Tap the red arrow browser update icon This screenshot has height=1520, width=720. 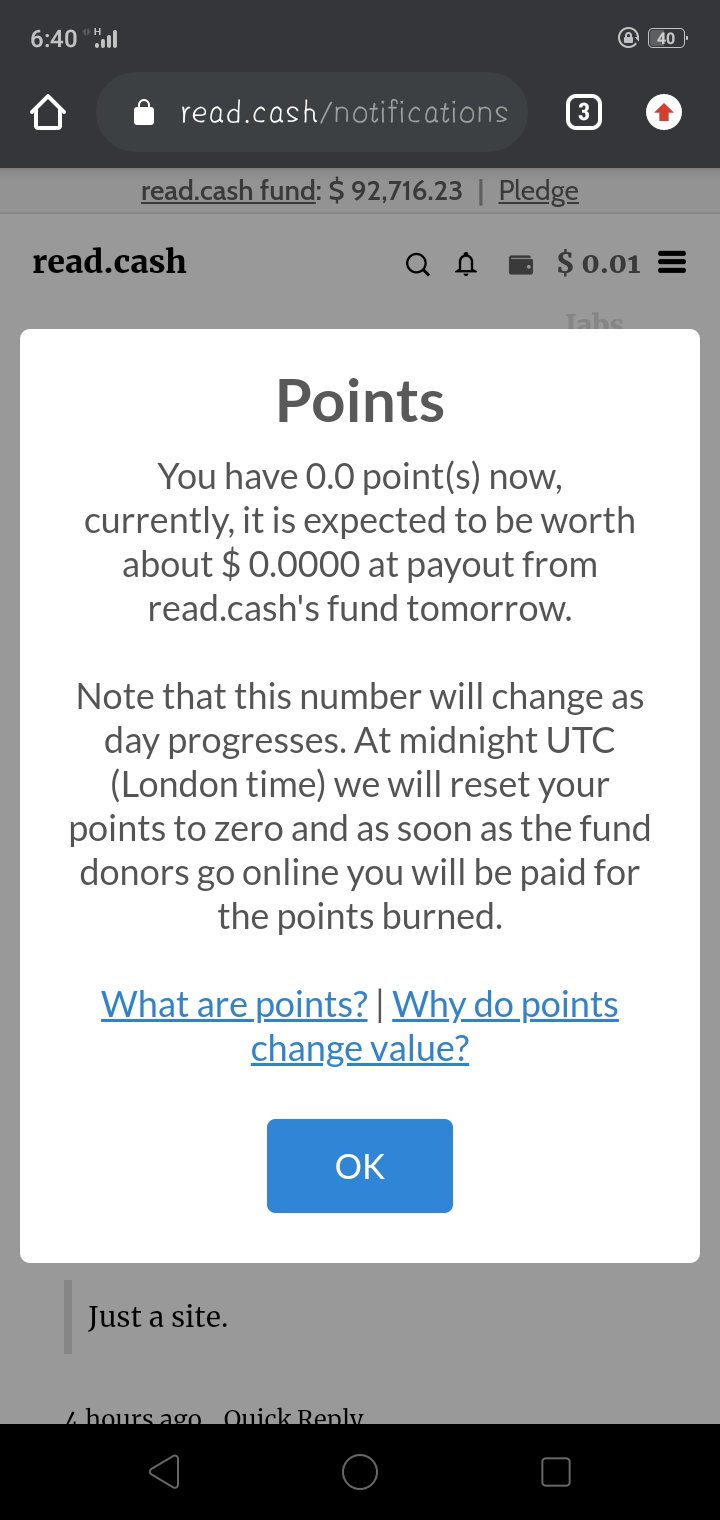(663, 113)
